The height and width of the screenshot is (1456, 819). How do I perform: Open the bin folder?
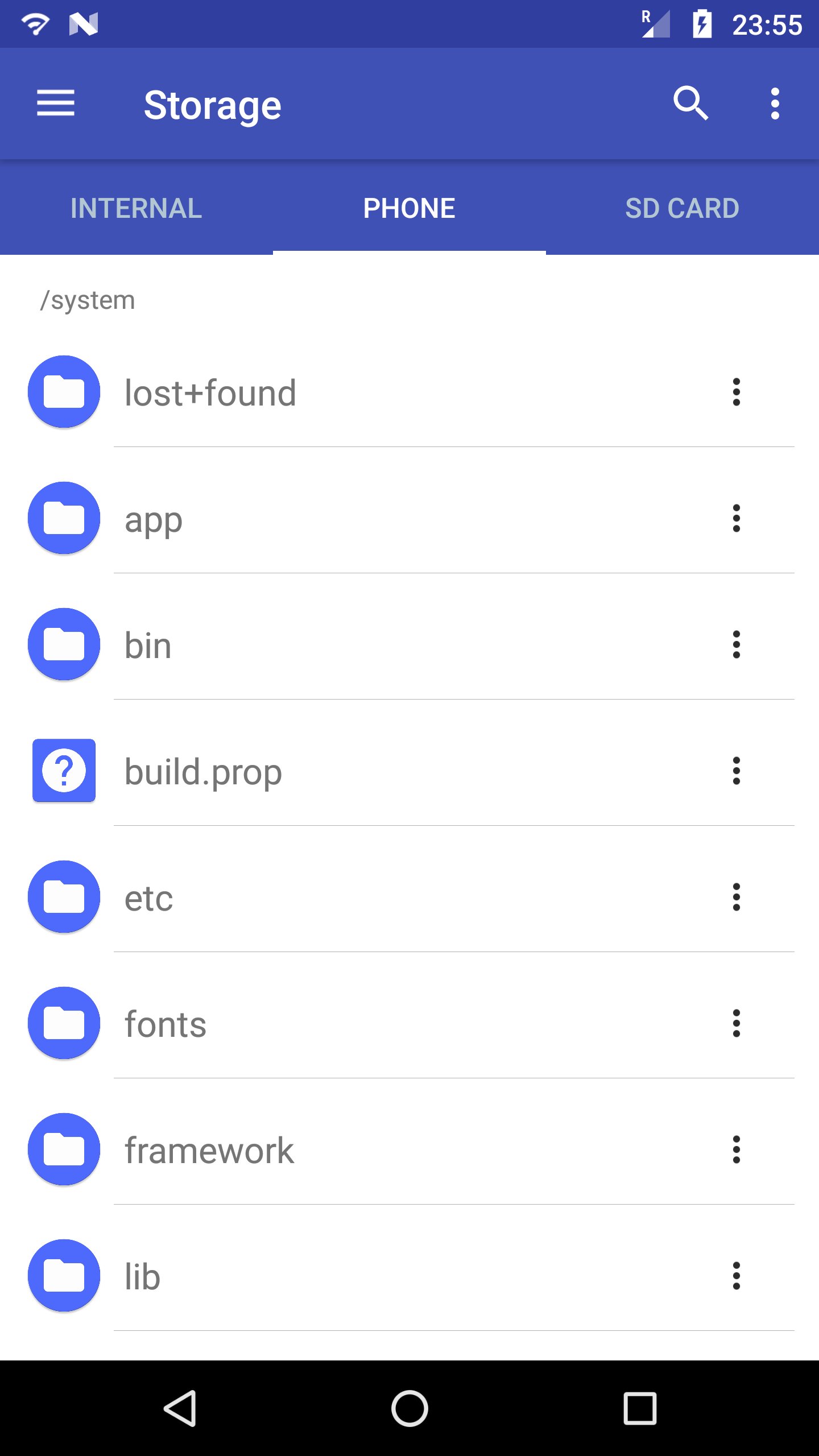pos(148,645)
